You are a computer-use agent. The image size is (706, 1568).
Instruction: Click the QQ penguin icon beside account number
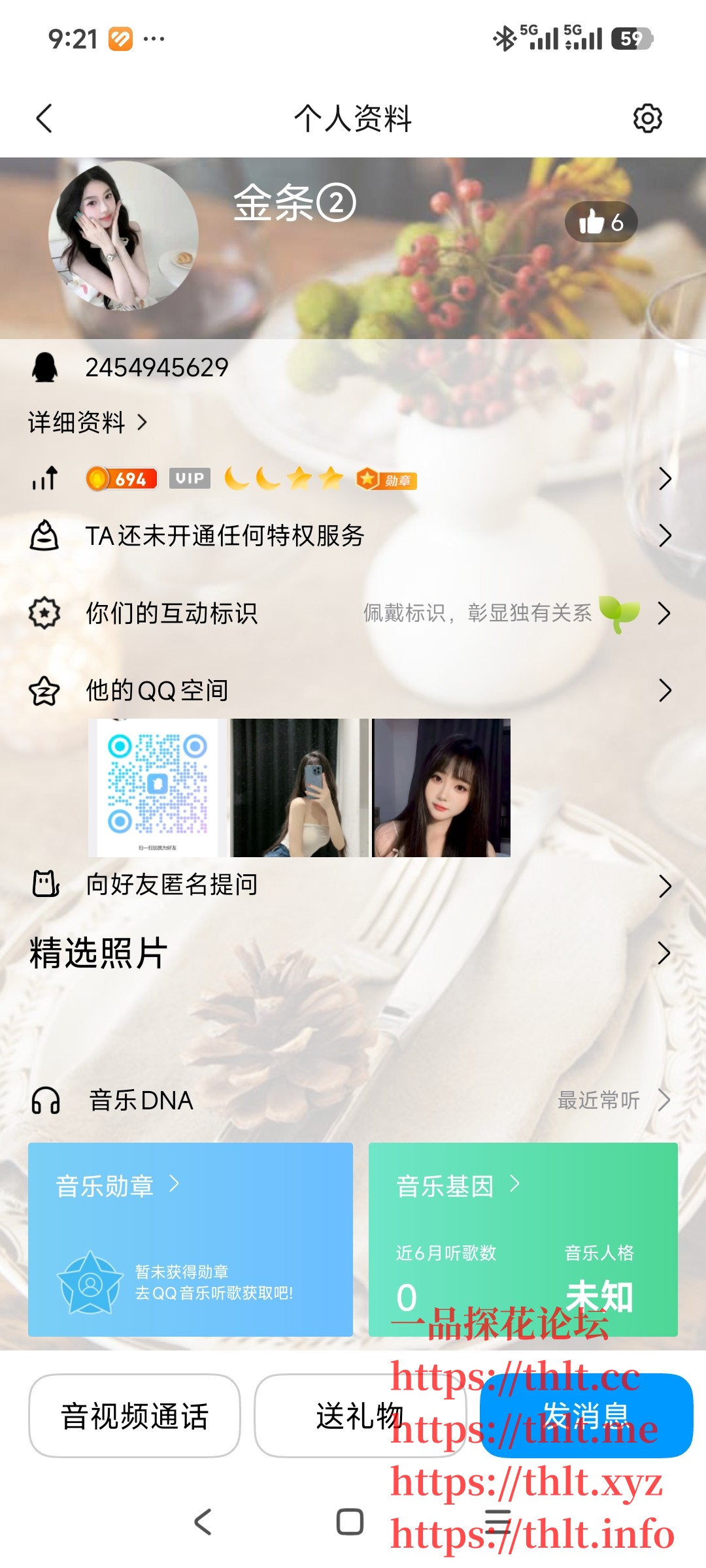(x=46, y=367)
